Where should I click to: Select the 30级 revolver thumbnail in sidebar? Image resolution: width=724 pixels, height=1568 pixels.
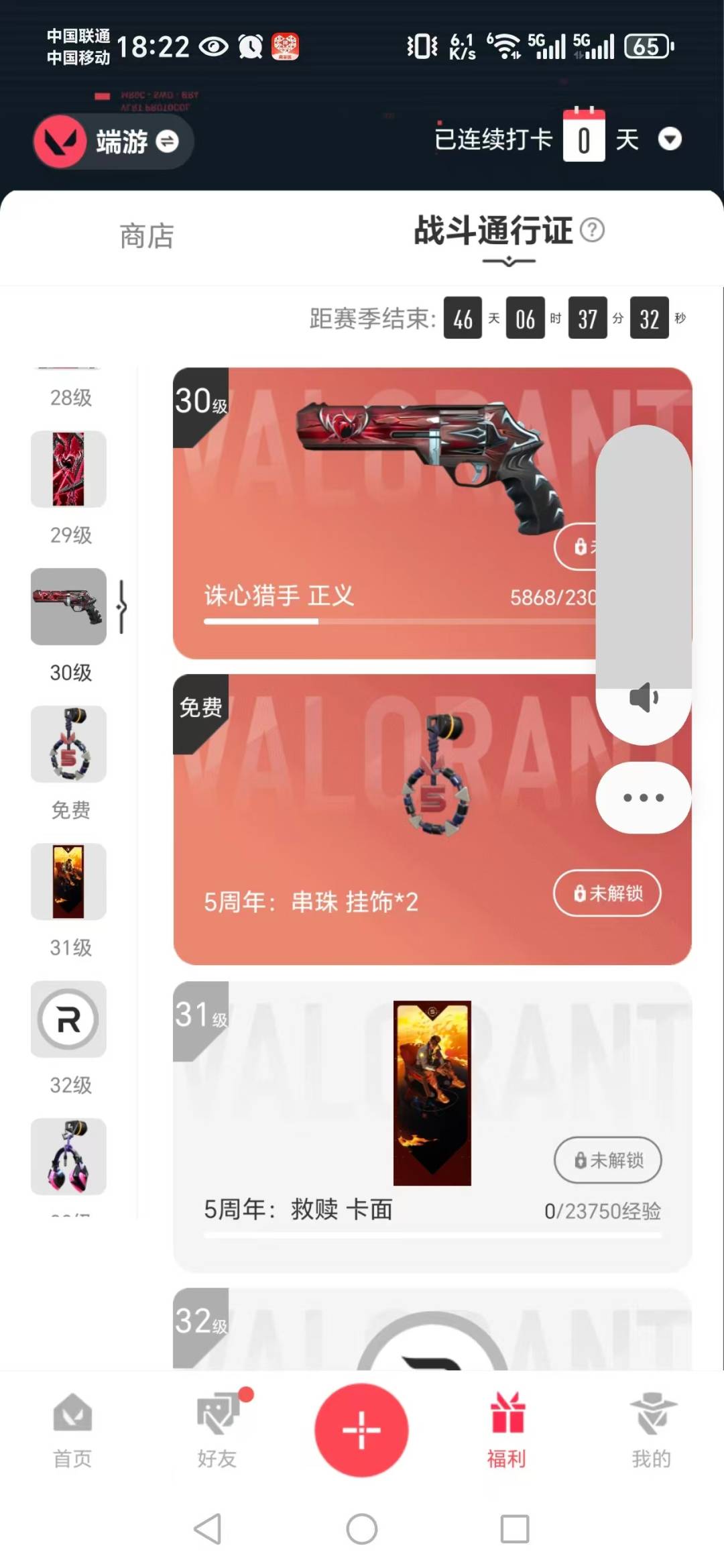click(68, 606)
